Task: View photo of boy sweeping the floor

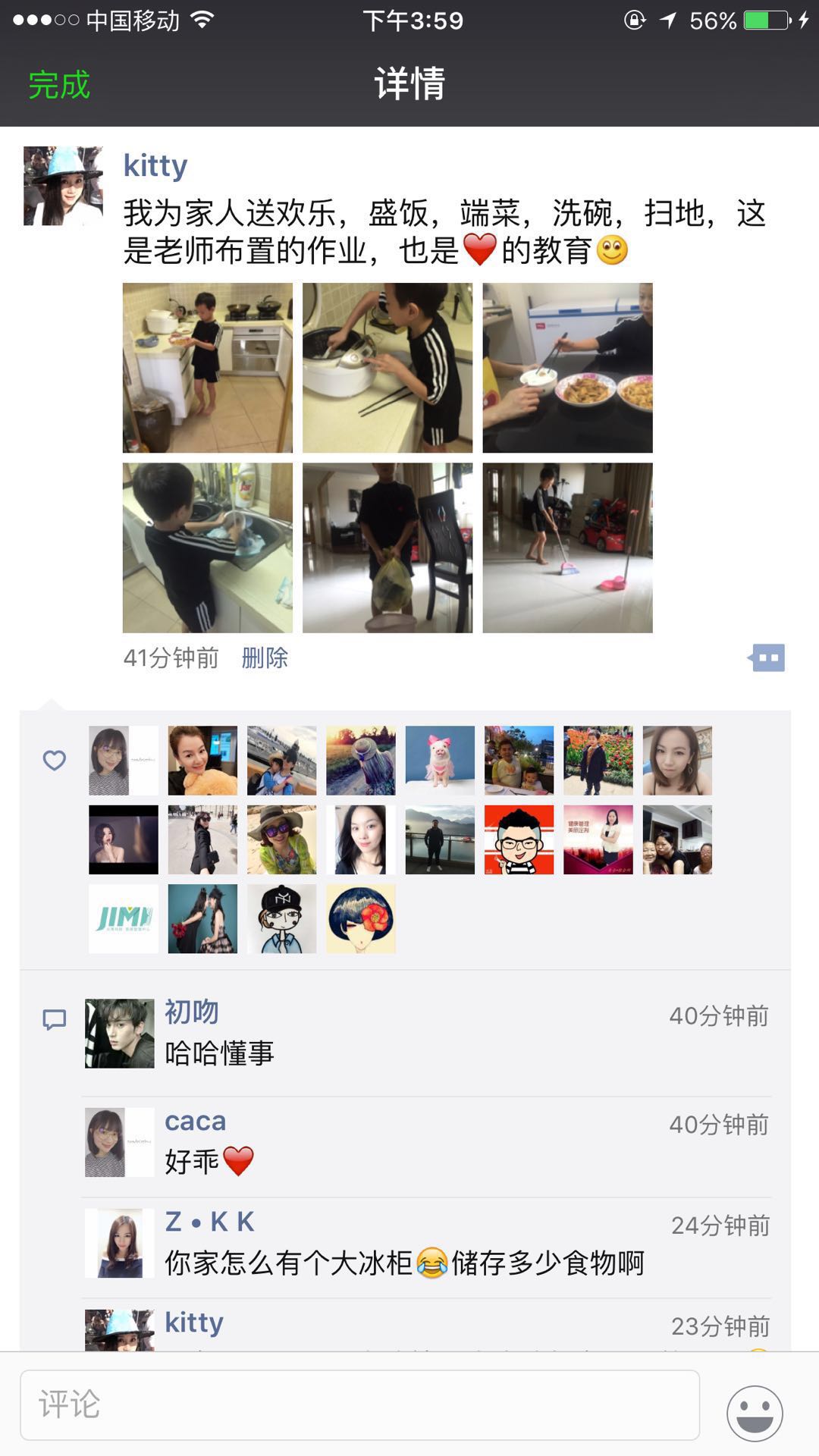Action: 567,548
